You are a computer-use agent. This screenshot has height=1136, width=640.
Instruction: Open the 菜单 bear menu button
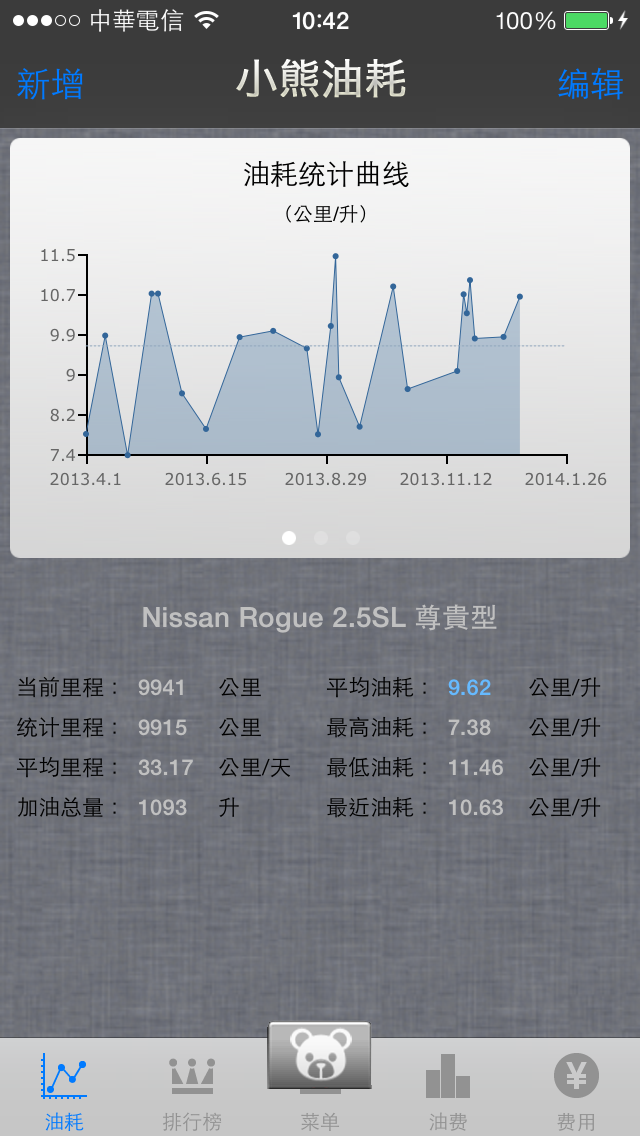pos(320,1060)
